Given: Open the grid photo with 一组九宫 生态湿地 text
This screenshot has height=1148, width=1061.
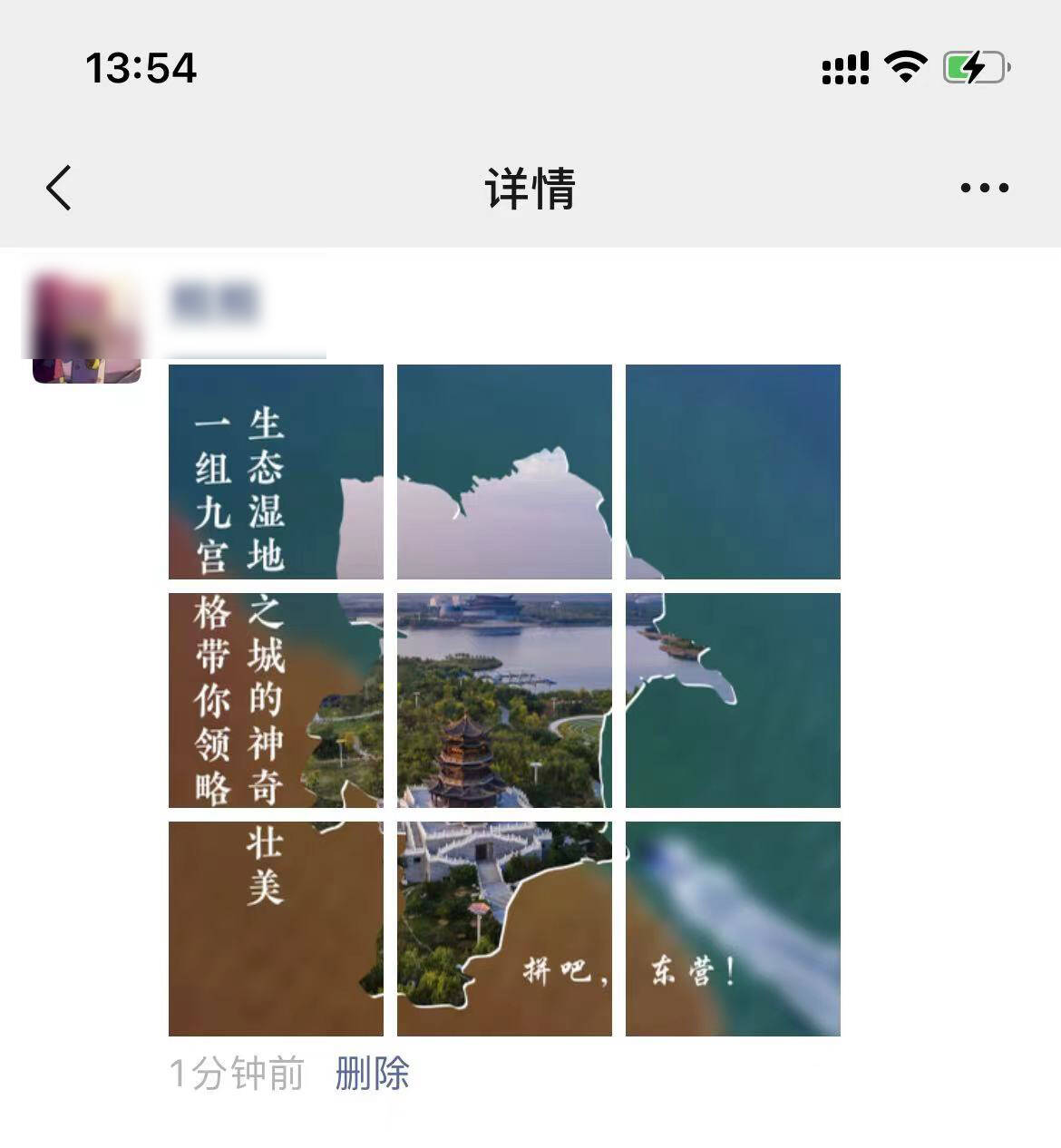Looking at the screenshot, I should 276,472.
